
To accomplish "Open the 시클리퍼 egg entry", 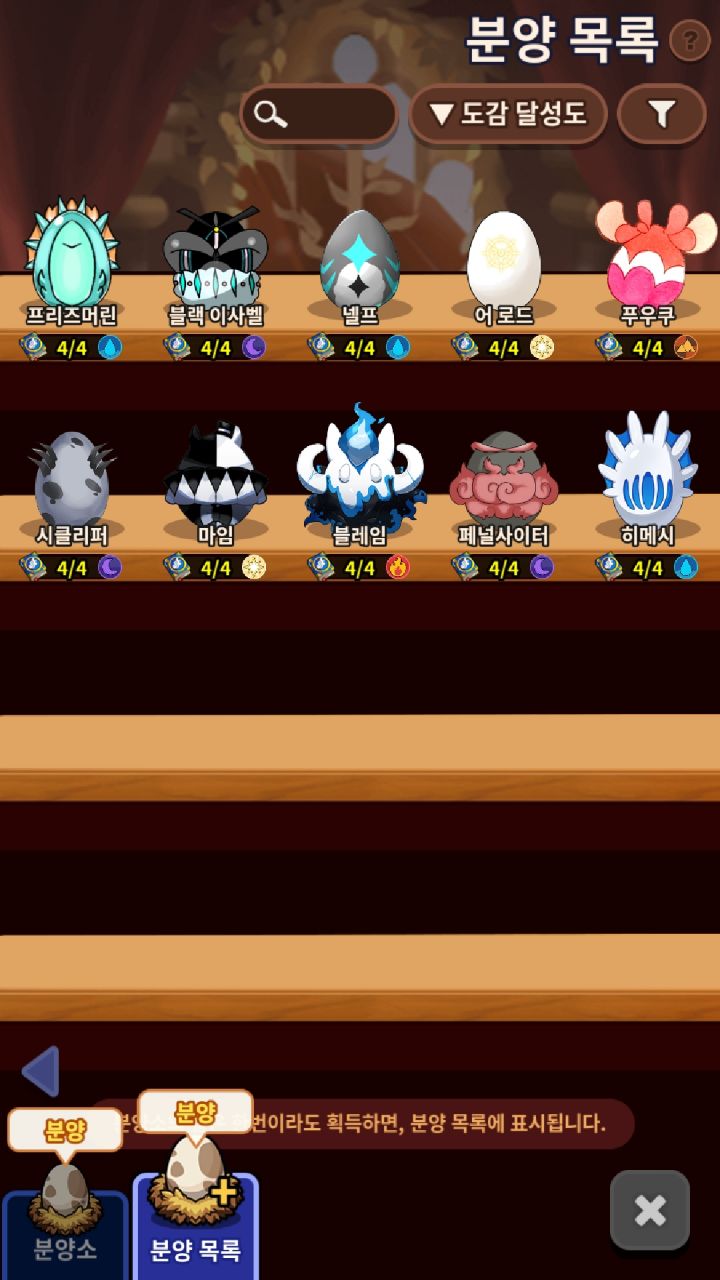I will (x=72, y=480).
